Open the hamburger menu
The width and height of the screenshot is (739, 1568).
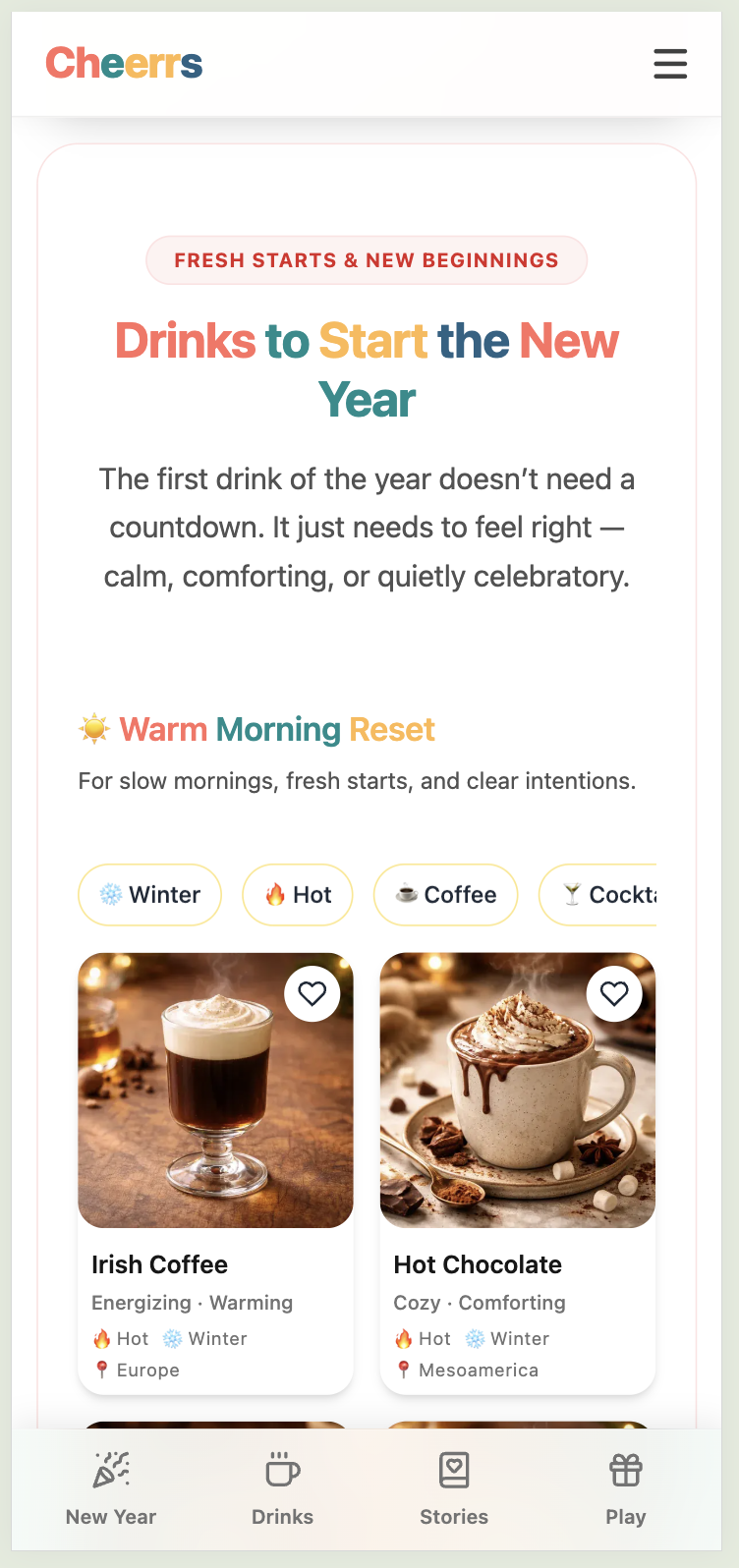pos(670,64)
